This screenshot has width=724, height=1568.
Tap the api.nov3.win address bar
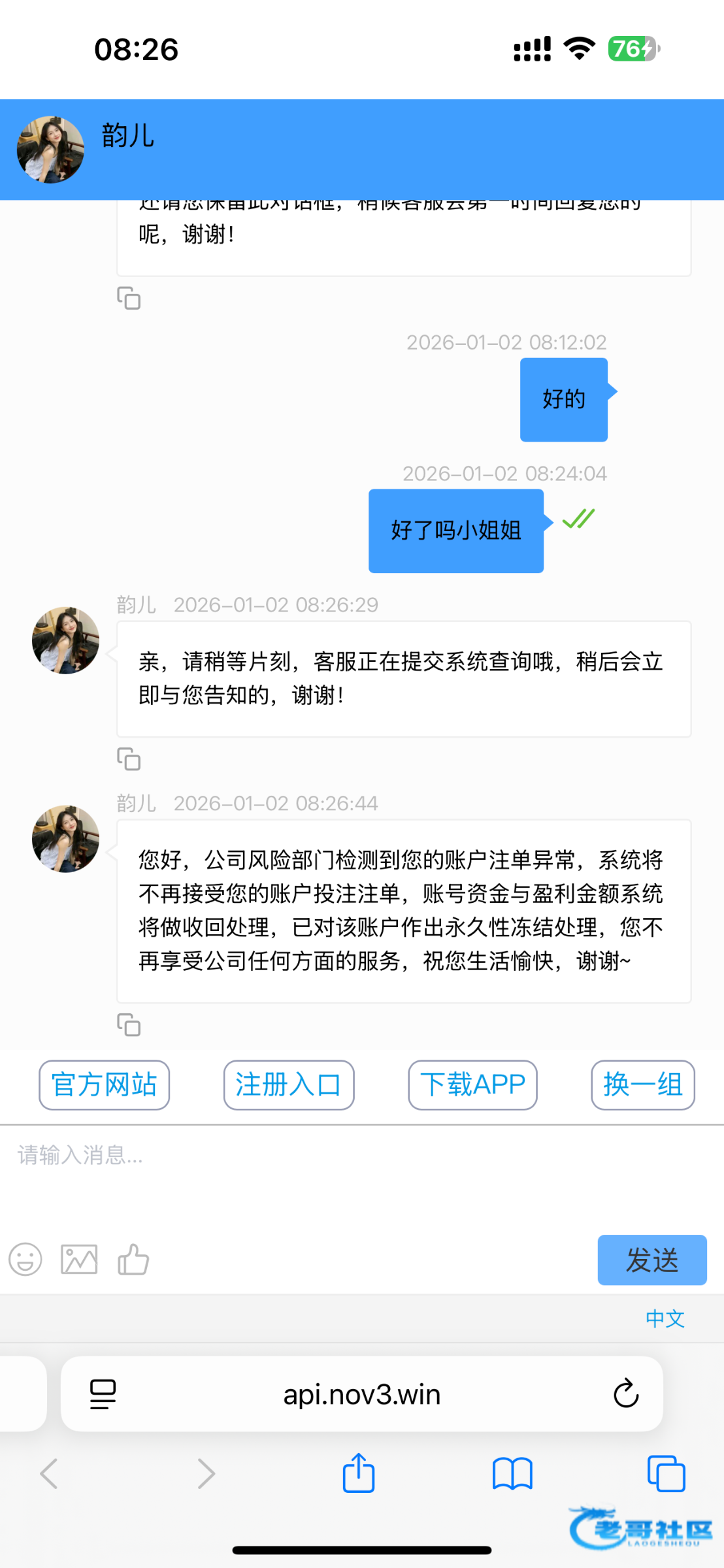click(361, 1394)
